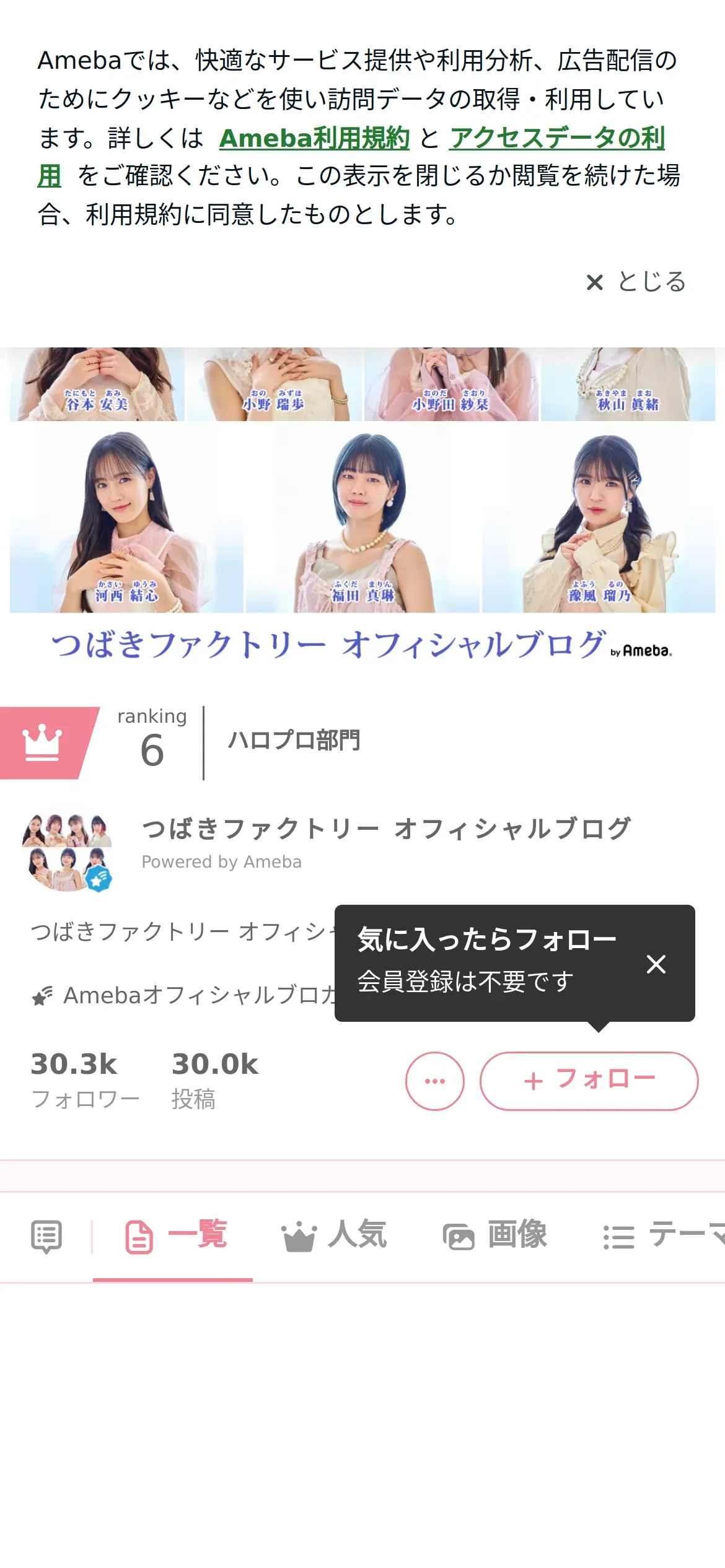Image resolution: width=725 pixels, height=1568 pixels.
Task: Open the つばきファクトリー blog header banner
Action: (362, 508)
